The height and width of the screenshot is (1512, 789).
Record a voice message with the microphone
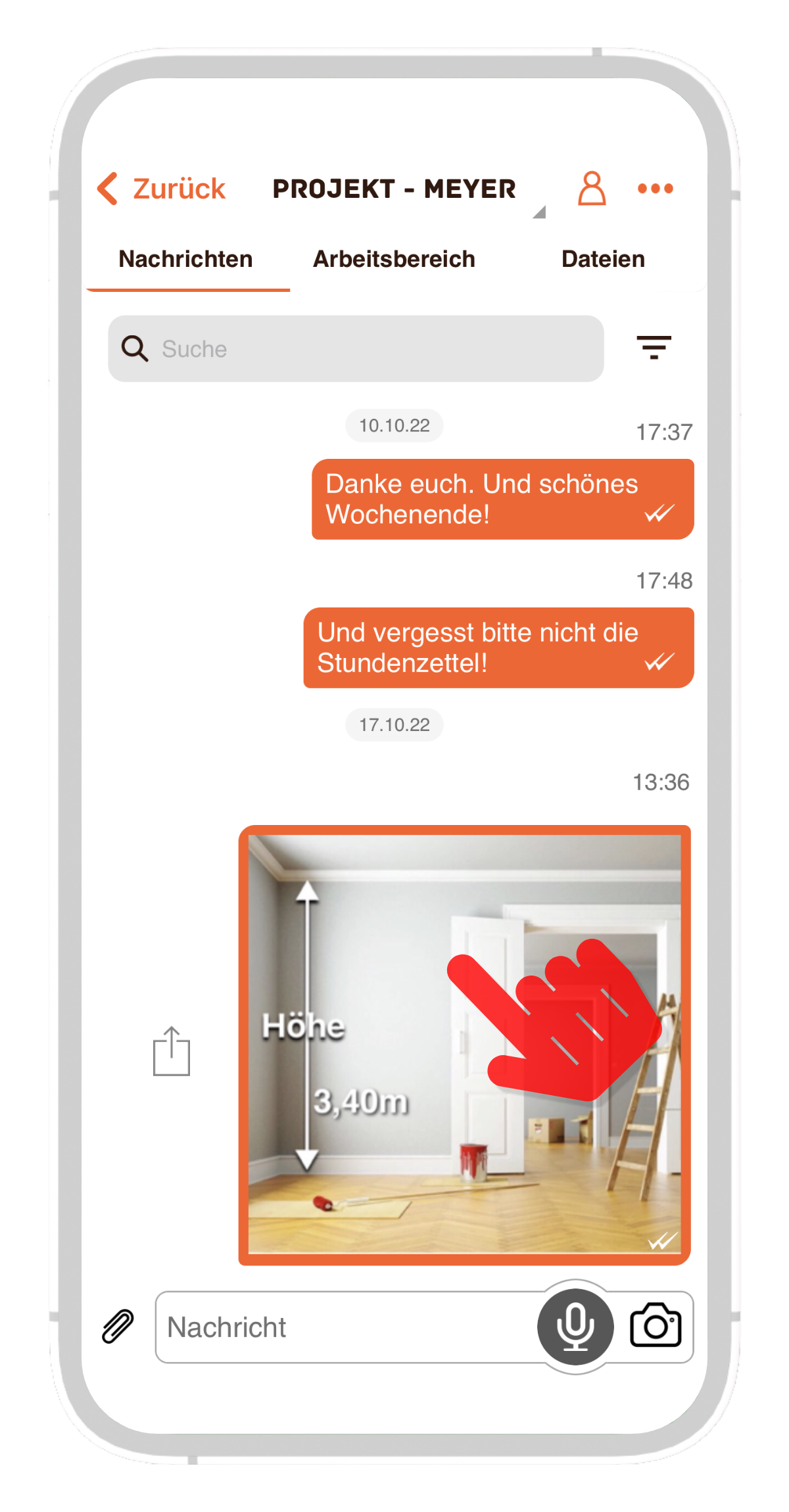coord(575,1327)
